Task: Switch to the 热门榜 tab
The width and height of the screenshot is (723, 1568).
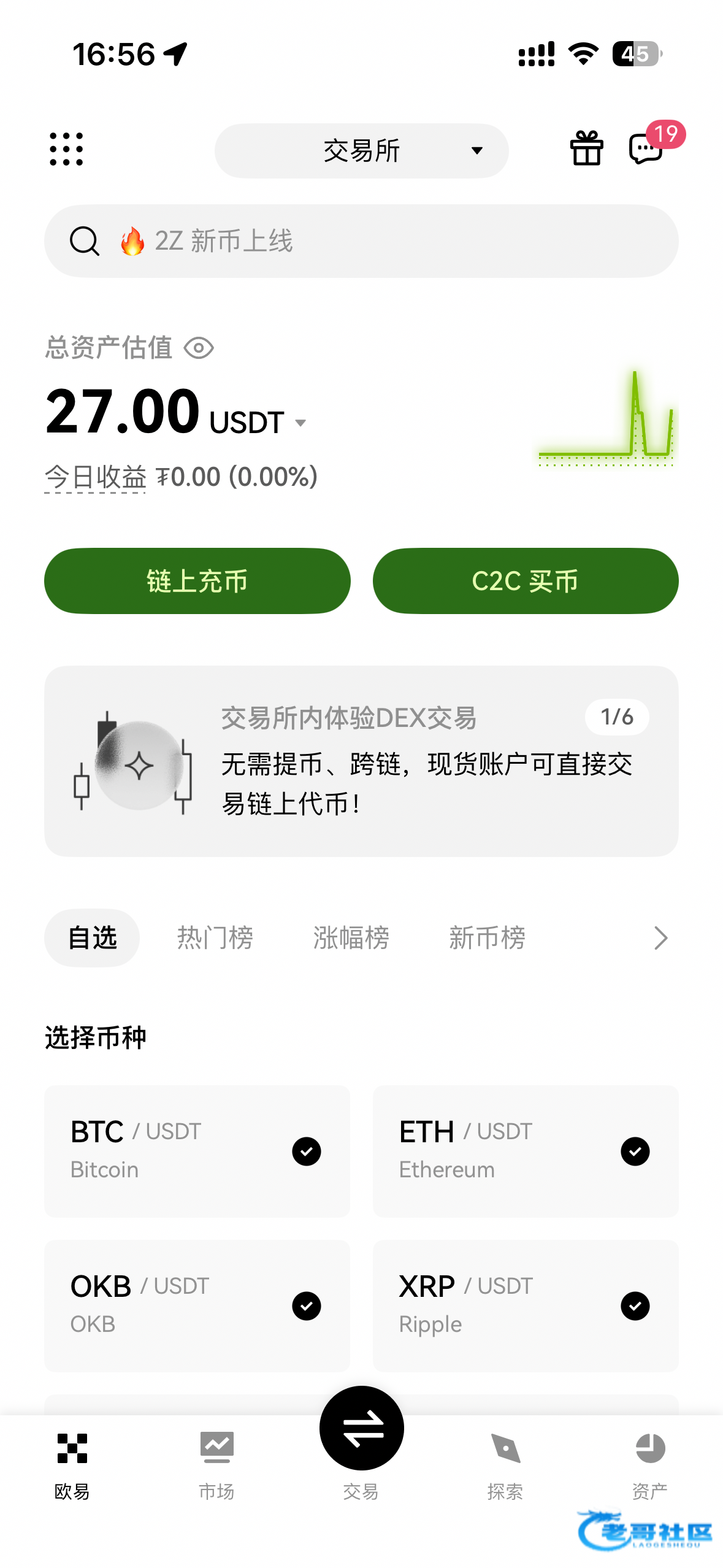Action: pyautogui.click(x=215, y=938)
